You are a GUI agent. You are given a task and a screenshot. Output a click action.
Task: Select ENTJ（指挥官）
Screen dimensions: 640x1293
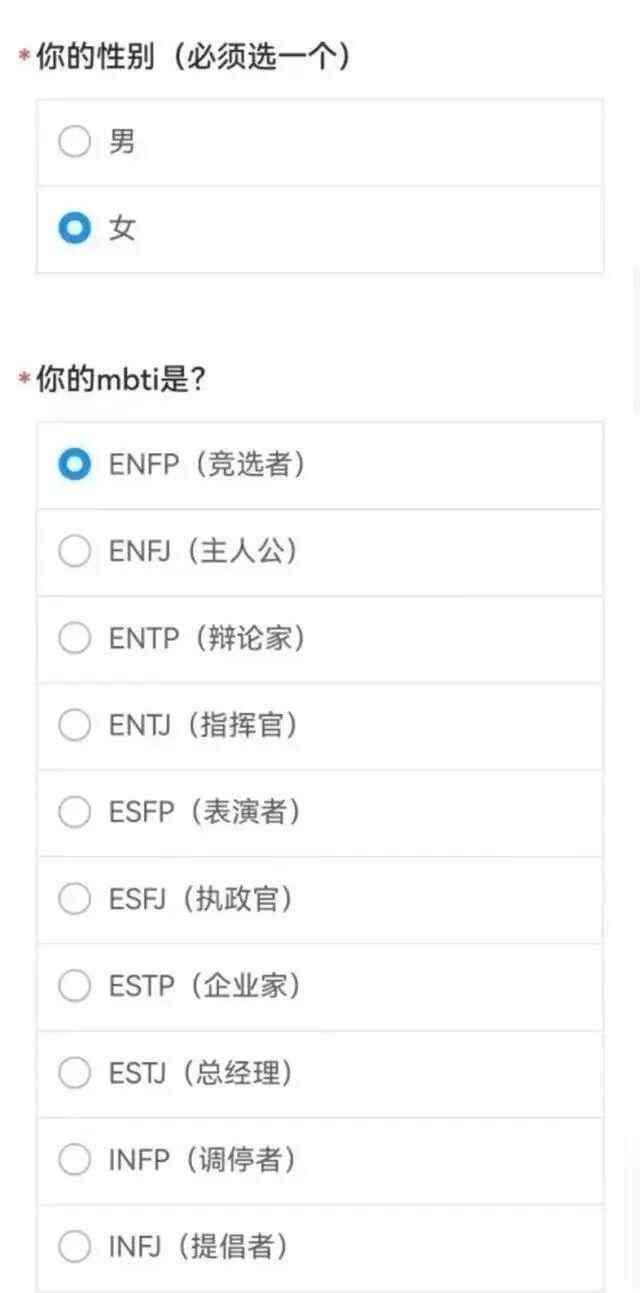pyautogui.click(x=75, y=725)
